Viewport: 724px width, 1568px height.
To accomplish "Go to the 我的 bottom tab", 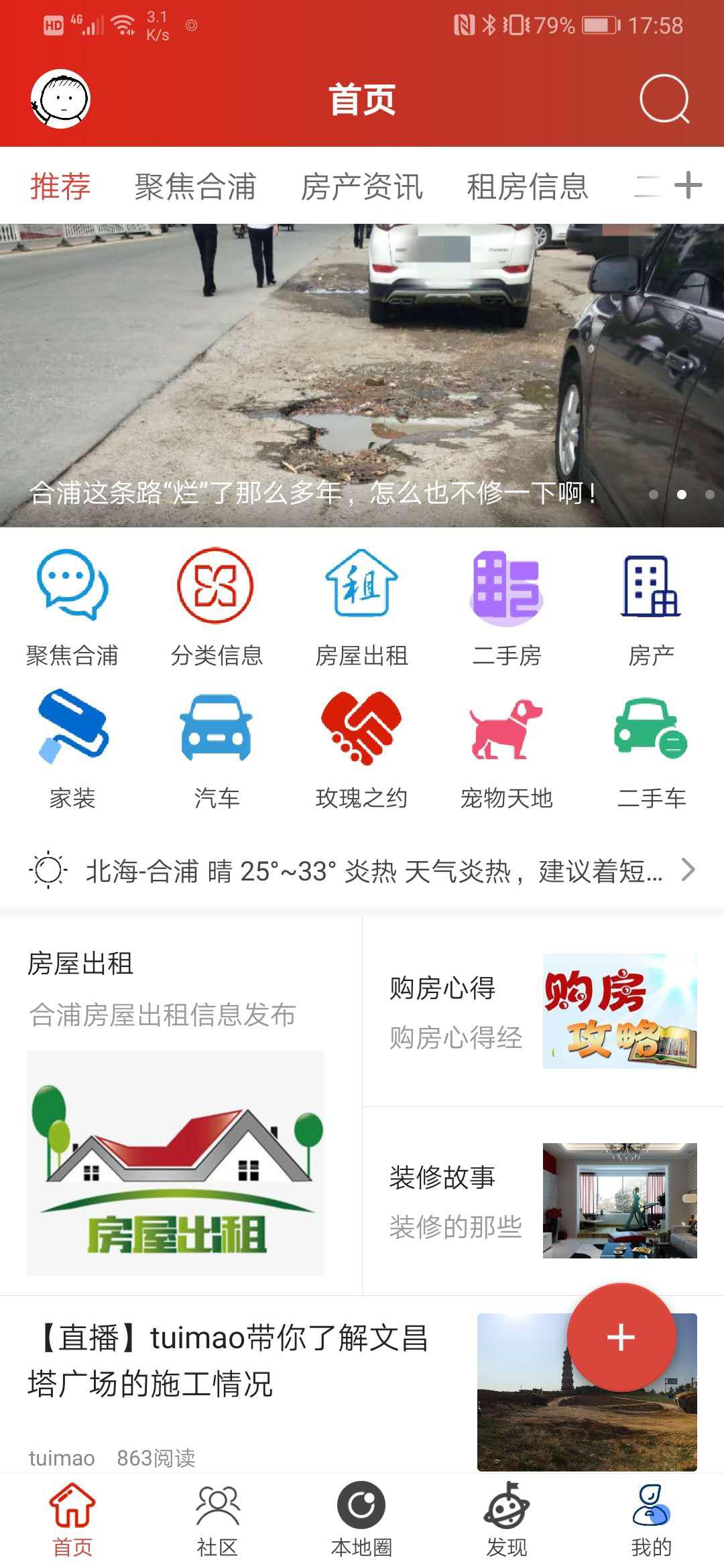I will pos(651,1518).
